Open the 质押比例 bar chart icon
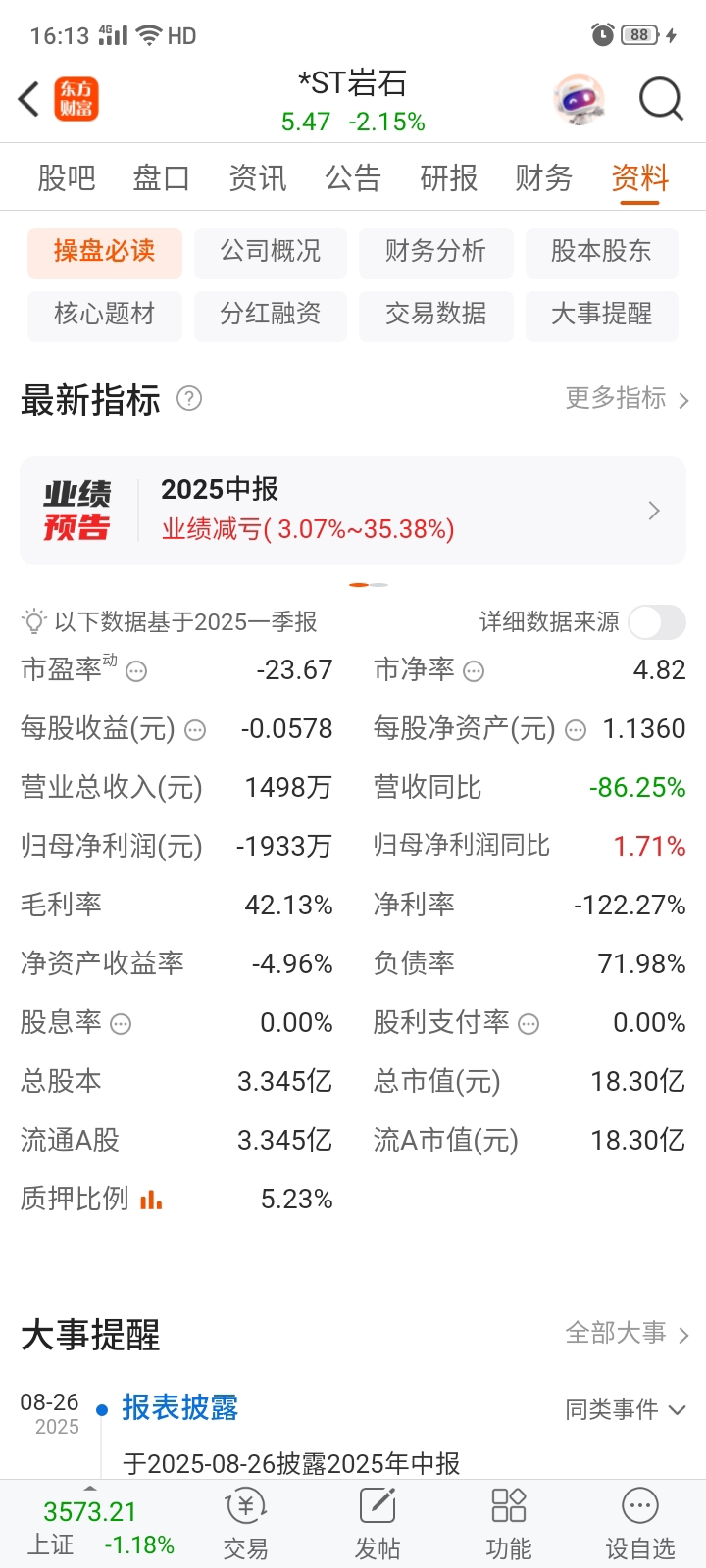Viewport: 706px width, 1568px height. click(150, 1199)
